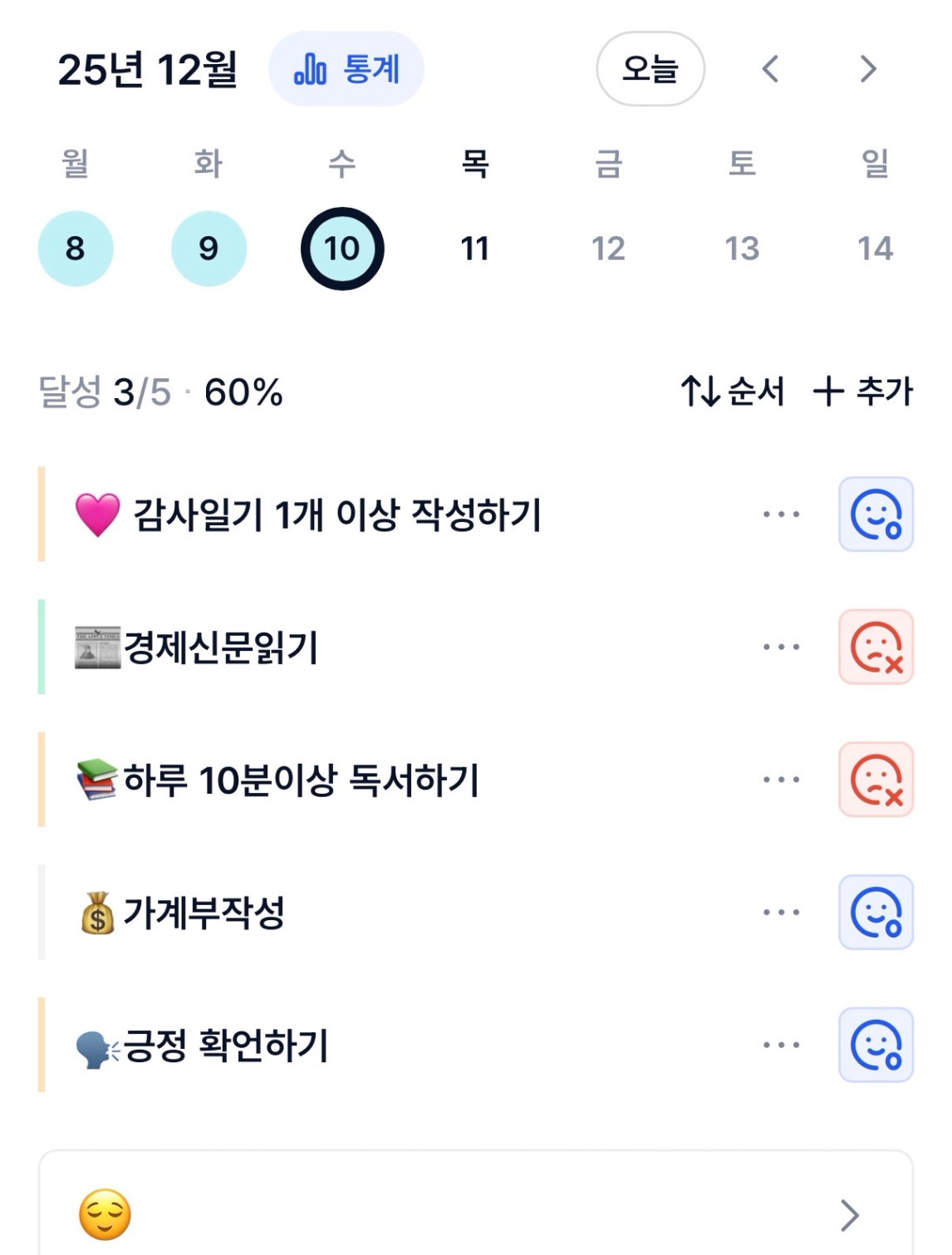The width and height of the screenshot is (952, 1255).
Task: Go to the previous week
Action: (770, 69)
